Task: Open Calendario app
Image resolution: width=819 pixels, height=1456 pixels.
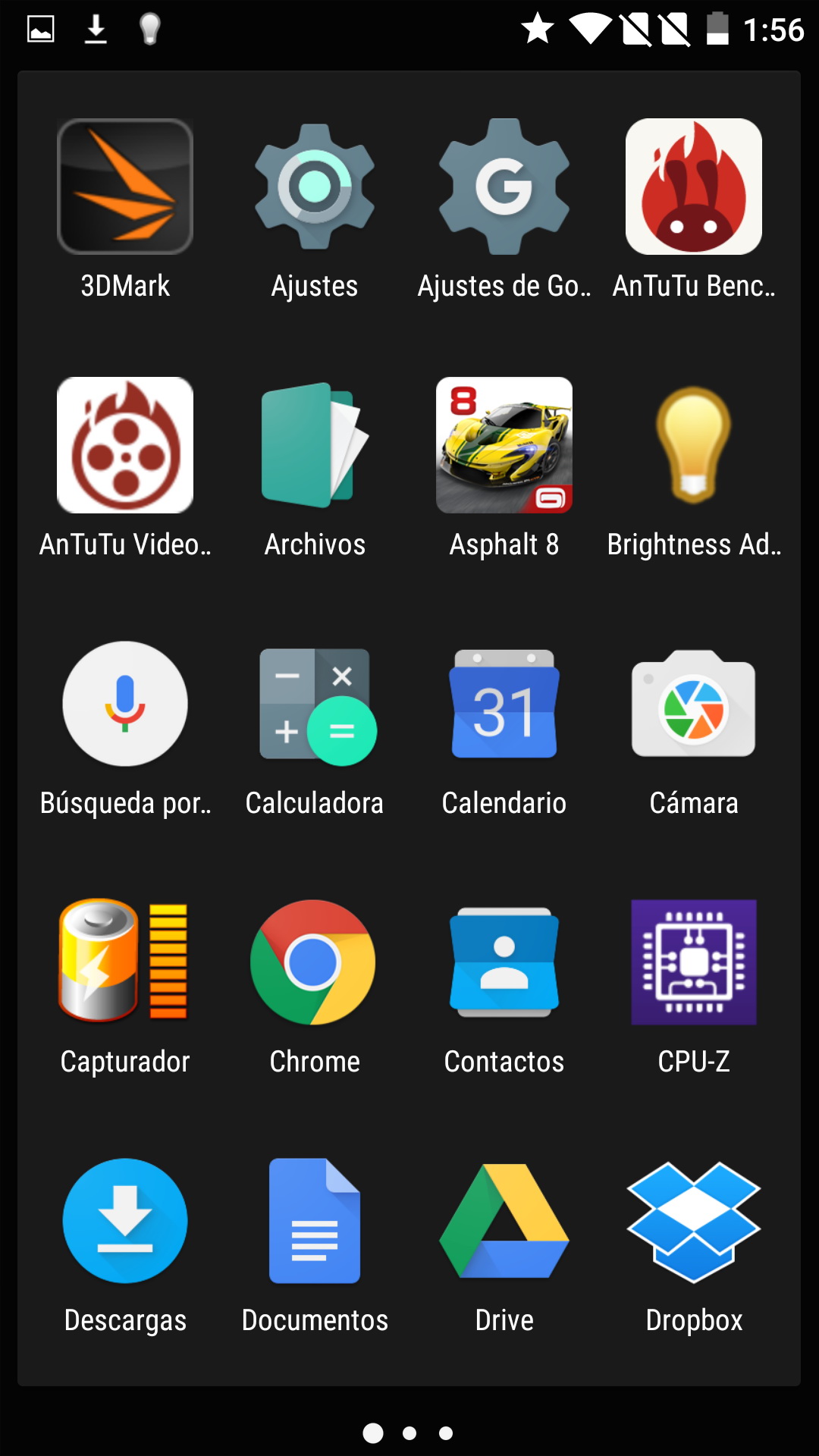Action: 504,704
